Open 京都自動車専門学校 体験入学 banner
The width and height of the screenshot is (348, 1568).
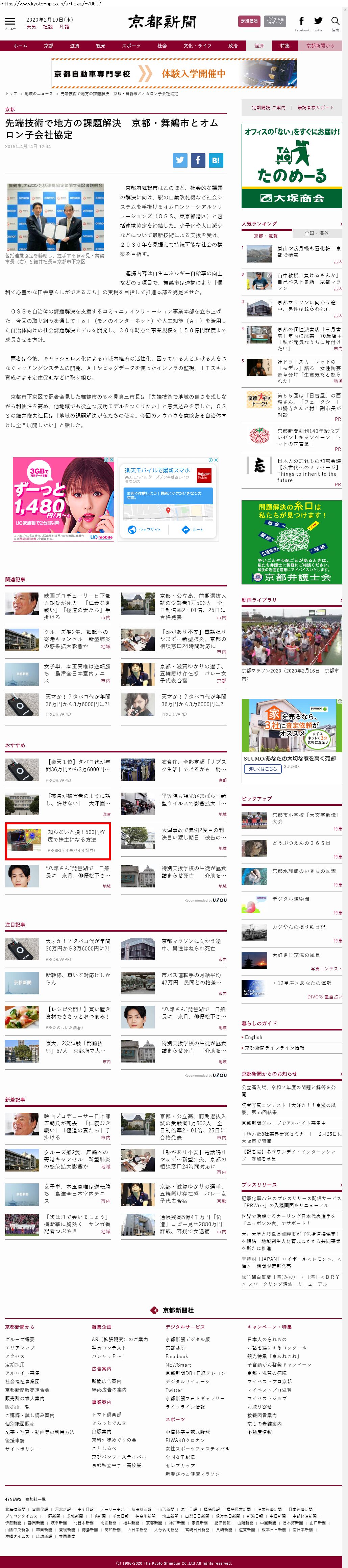tap(174, 74)
